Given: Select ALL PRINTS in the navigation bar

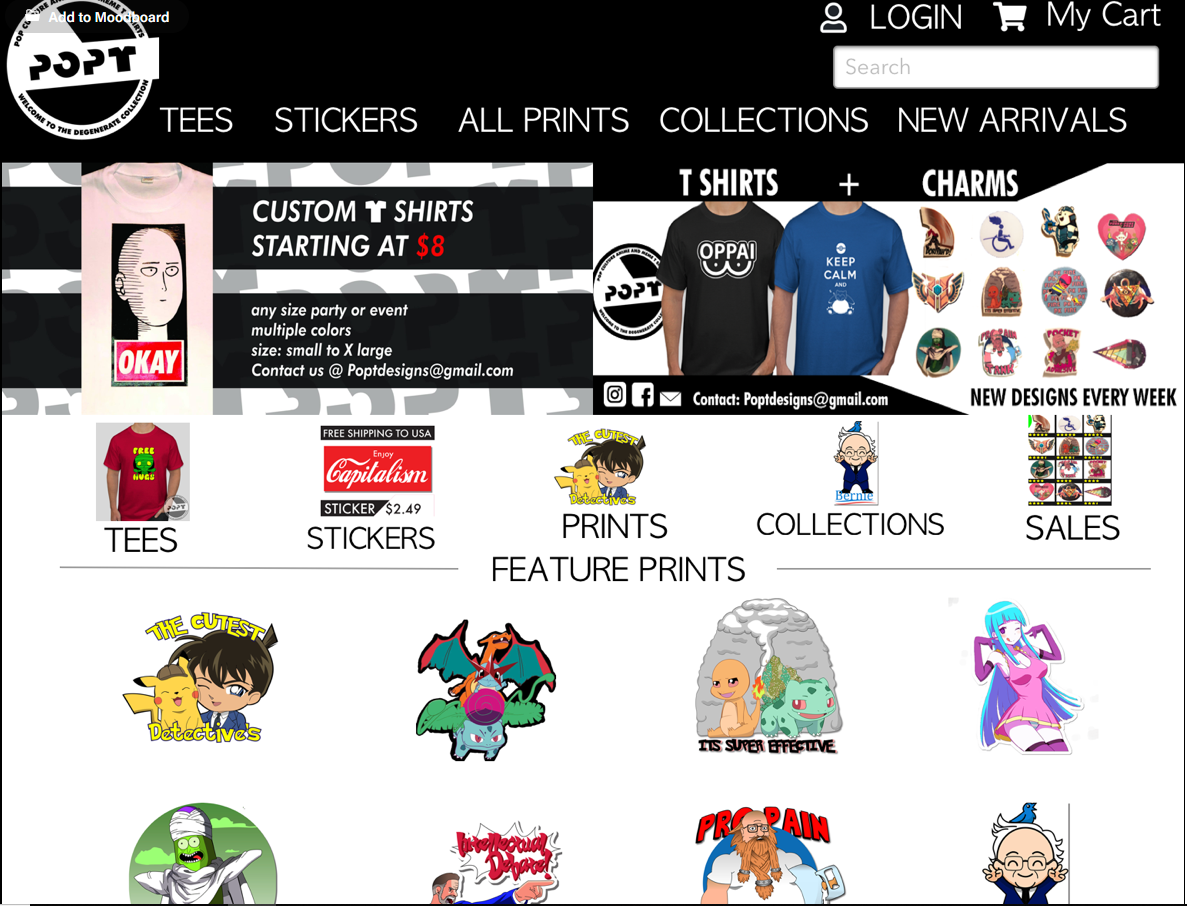Looking at the screenshot, I should pyautogui.click(x=543, y=121).
